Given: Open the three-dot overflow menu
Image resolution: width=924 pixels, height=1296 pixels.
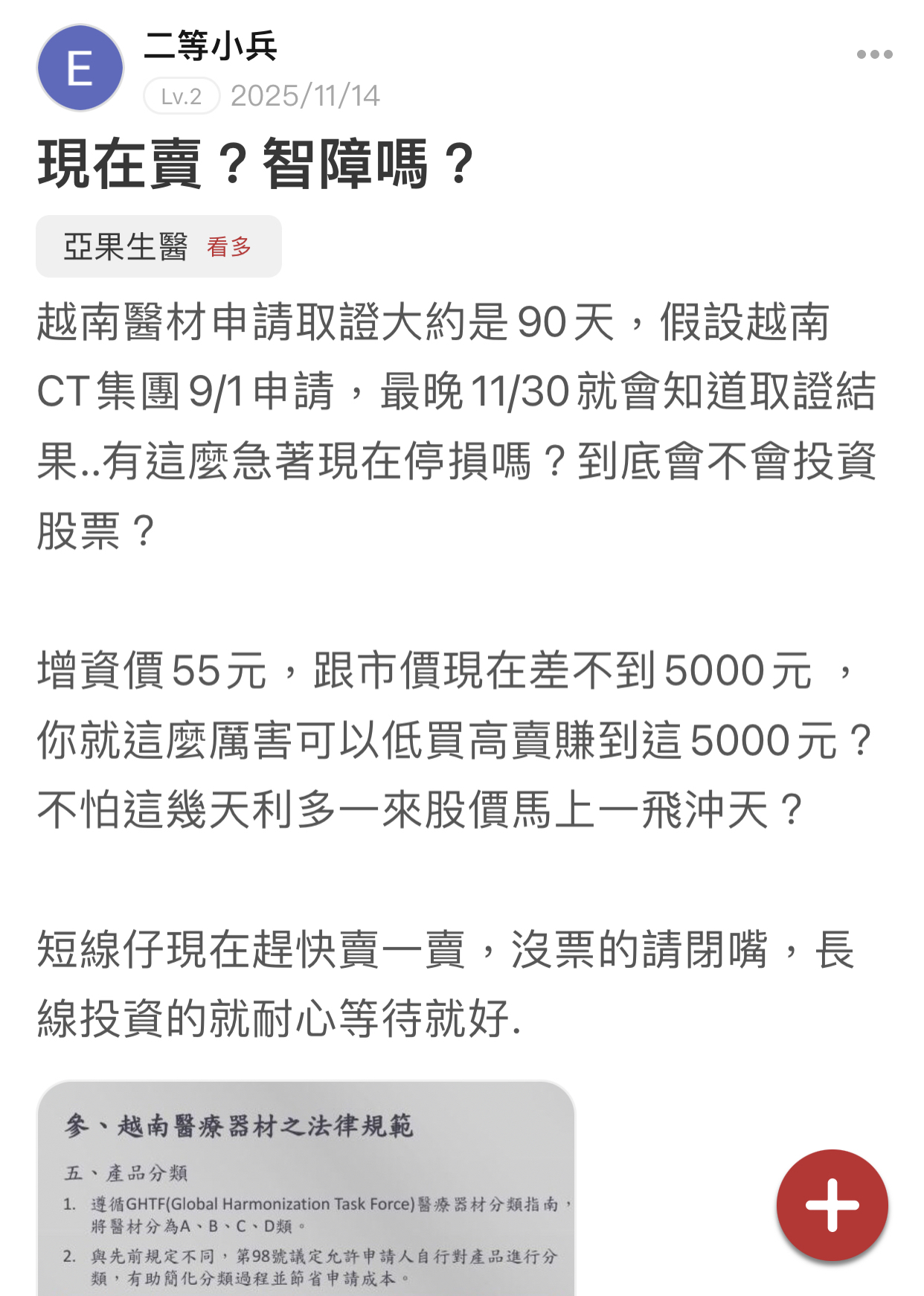Looking at the screenshot, I should coord(874,54).
